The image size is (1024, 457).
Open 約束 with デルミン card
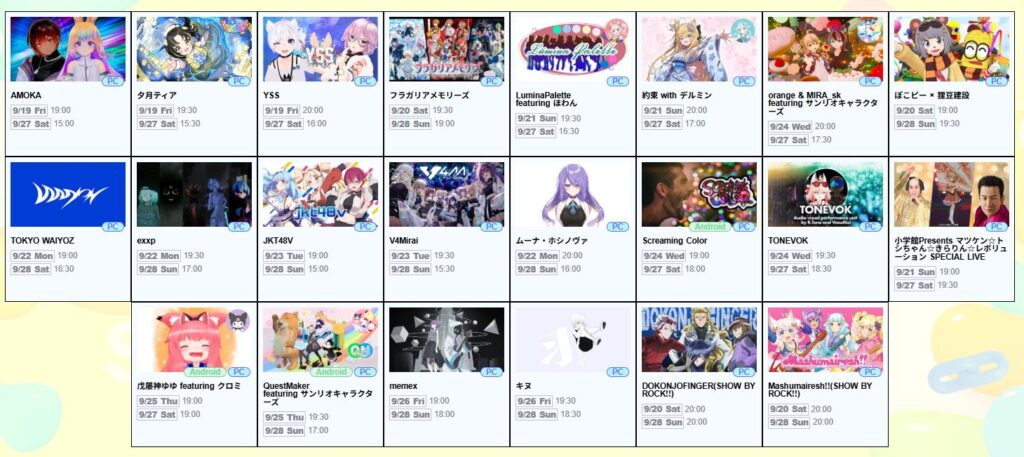click(x=699, y=50)
